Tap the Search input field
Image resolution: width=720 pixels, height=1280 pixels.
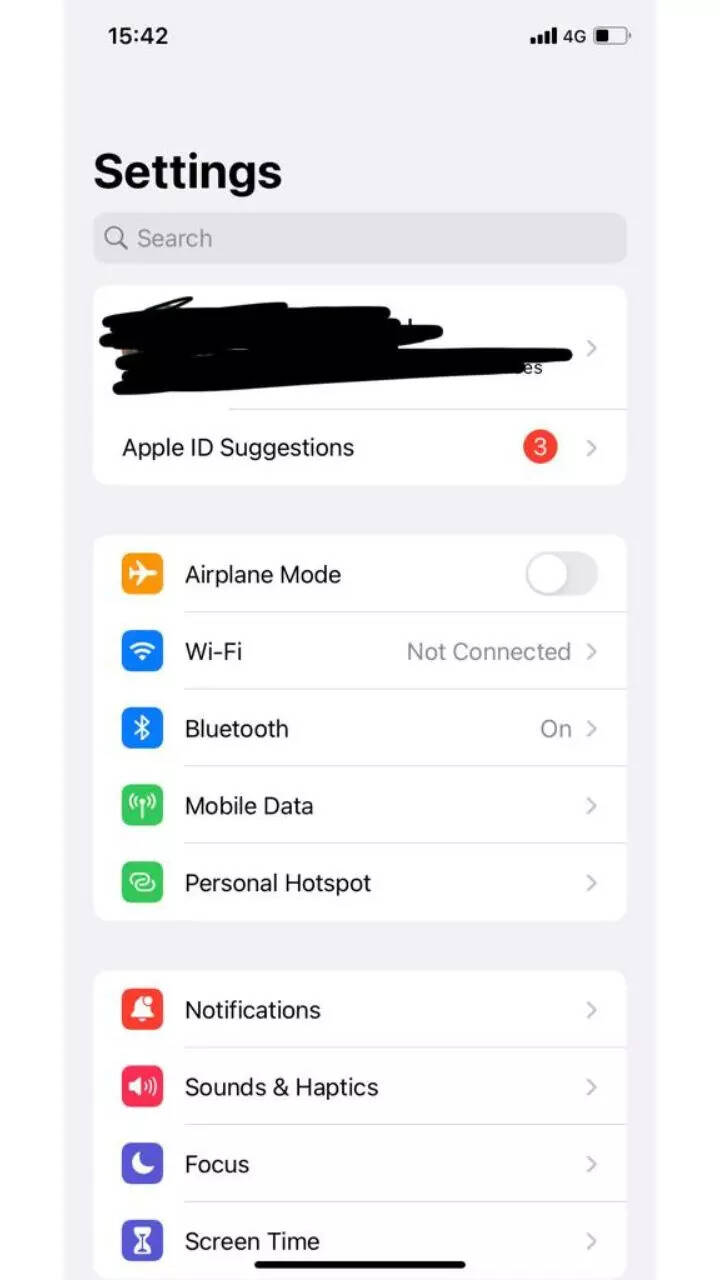click(x=360, y=238)
